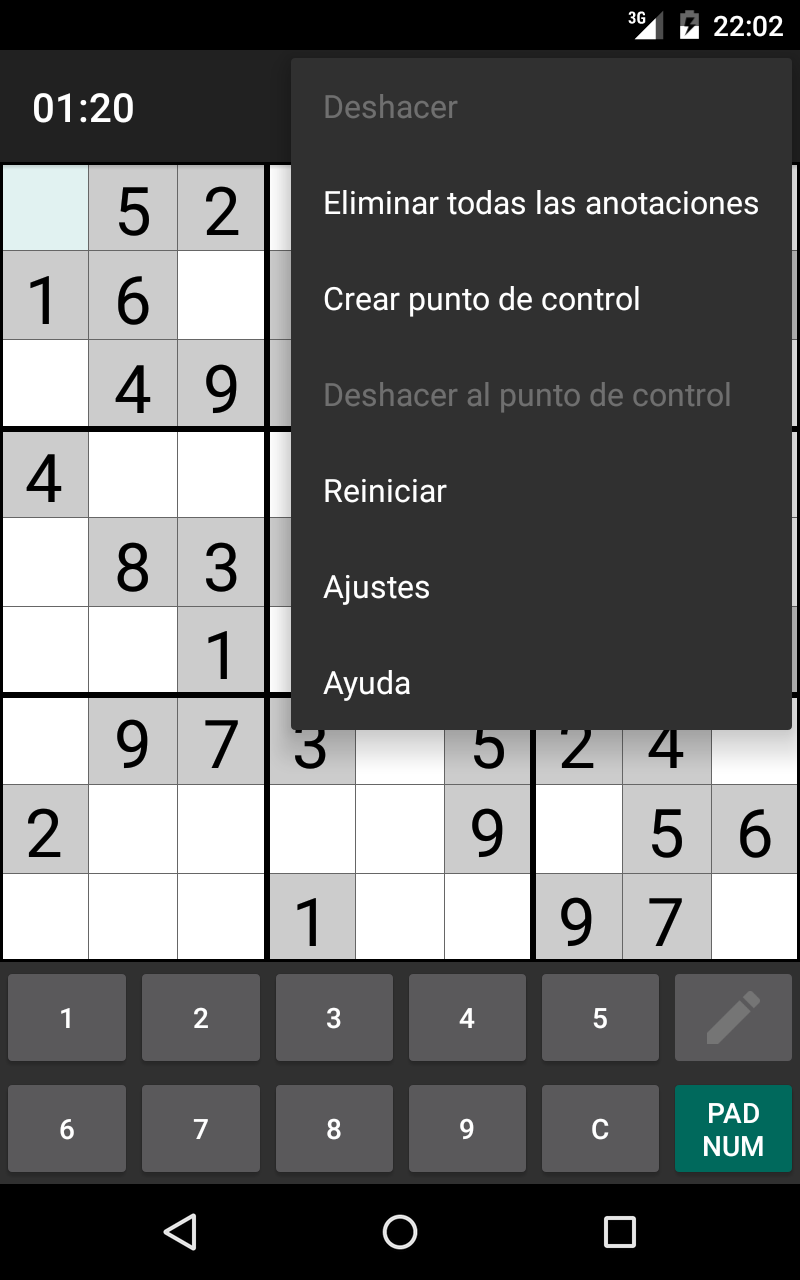Image resolution: width=800 pixels, height=1280 pixels.
Task: Open Ajustes from the menu
Action: click(x=376, y=587)
